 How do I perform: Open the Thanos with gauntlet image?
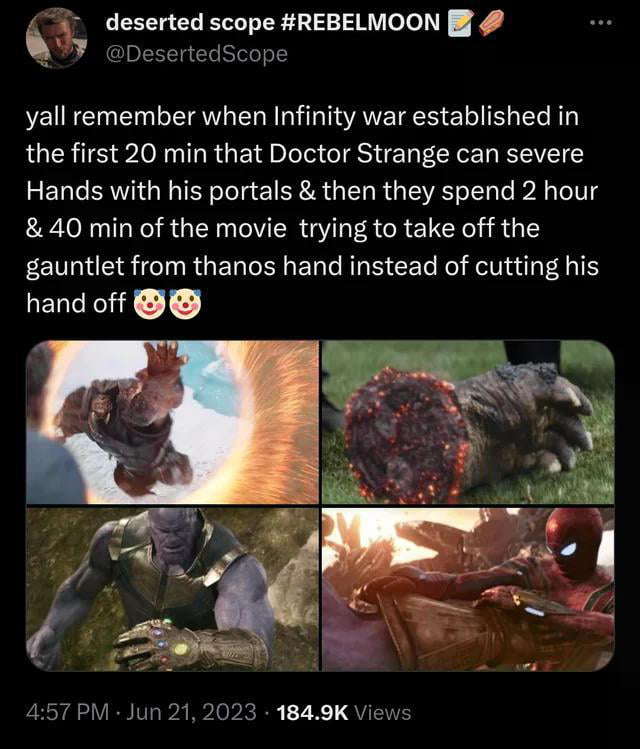tap(171, 589)
